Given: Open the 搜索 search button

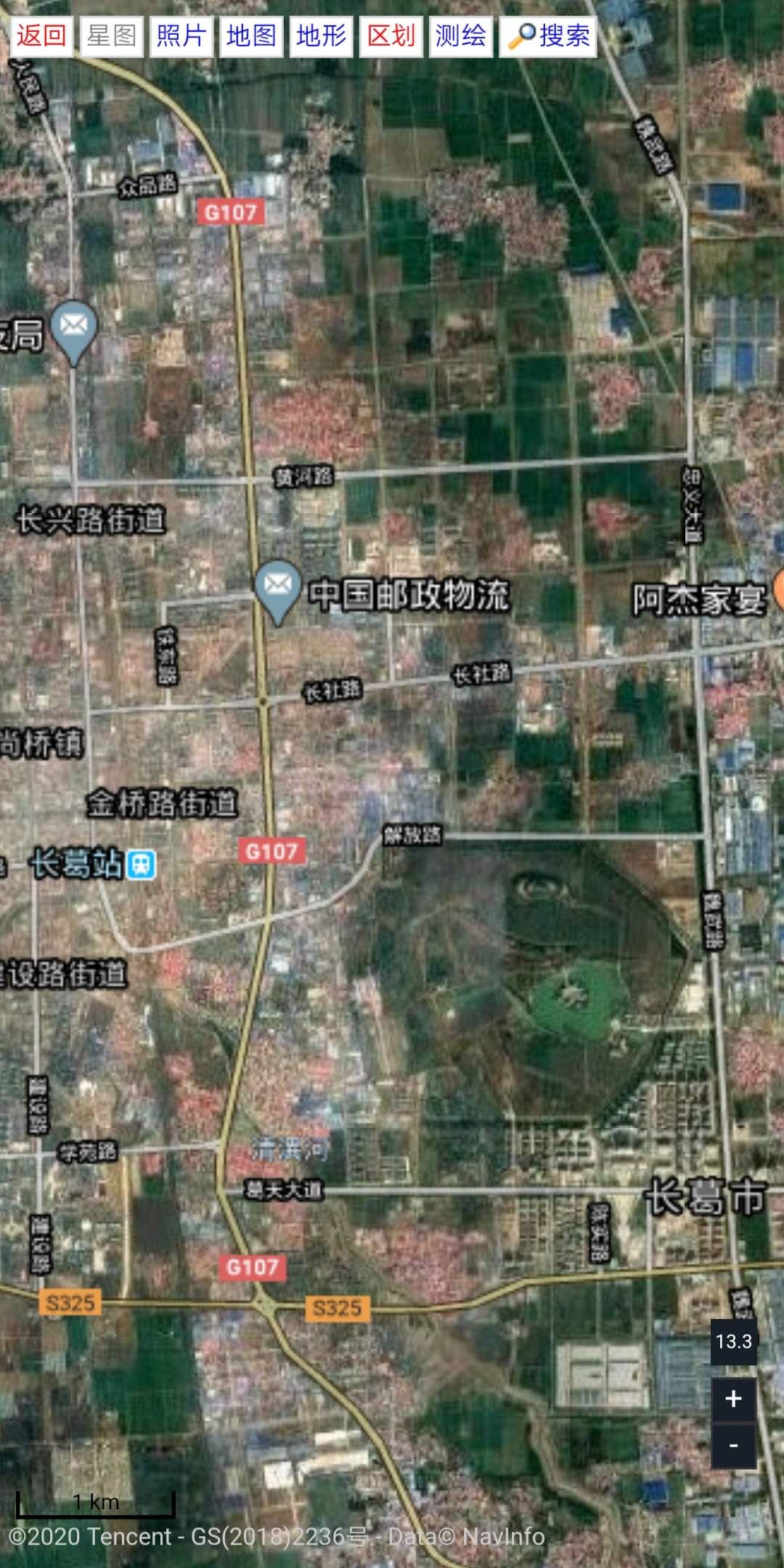Looking at the screenshot, I should (x=548, y=36).
